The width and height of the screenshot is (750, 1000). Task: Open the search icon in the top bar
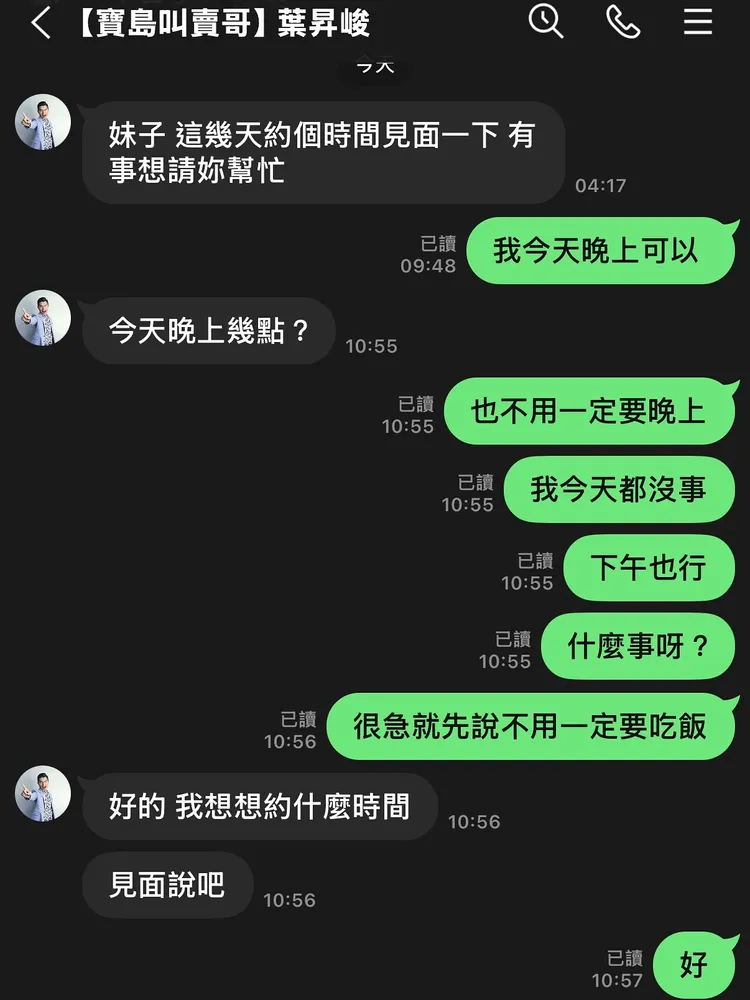pos(546,23)
